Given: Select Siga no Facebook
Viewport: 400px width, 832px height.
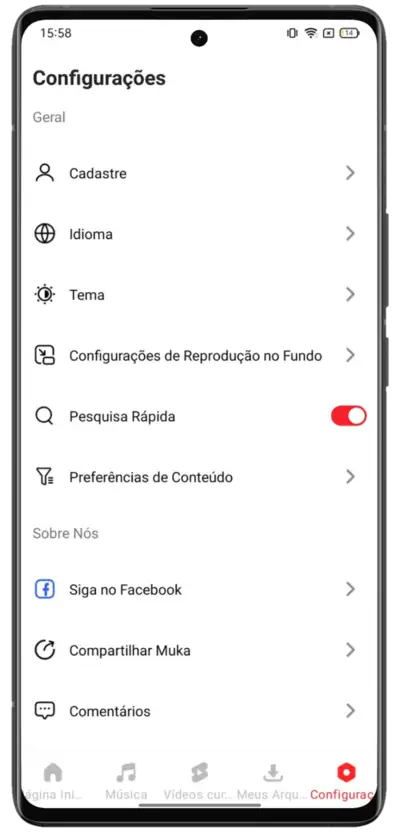Looking at the screenshot, I should tap(199, 590).
